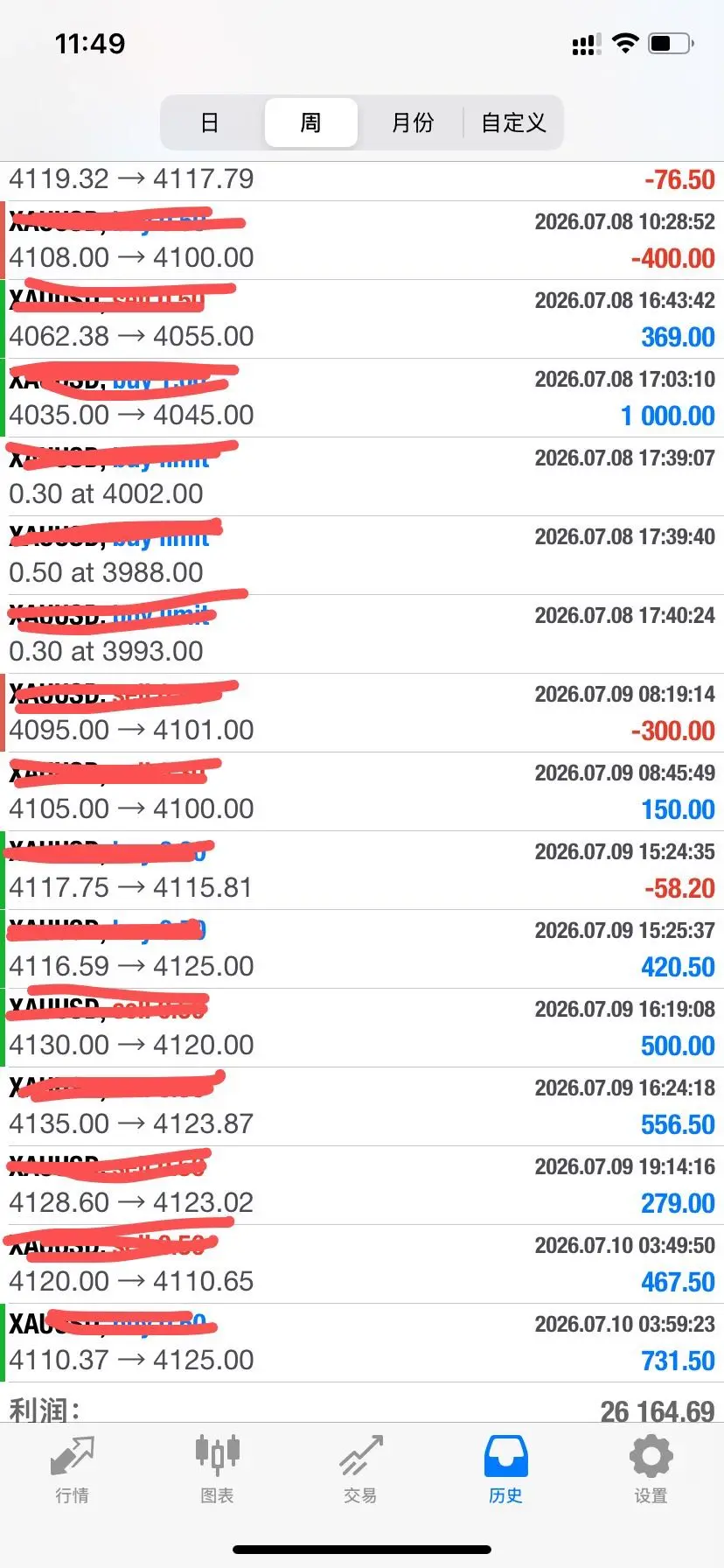Expand the trade 4095.00 → 4101.00

(362, 713)
